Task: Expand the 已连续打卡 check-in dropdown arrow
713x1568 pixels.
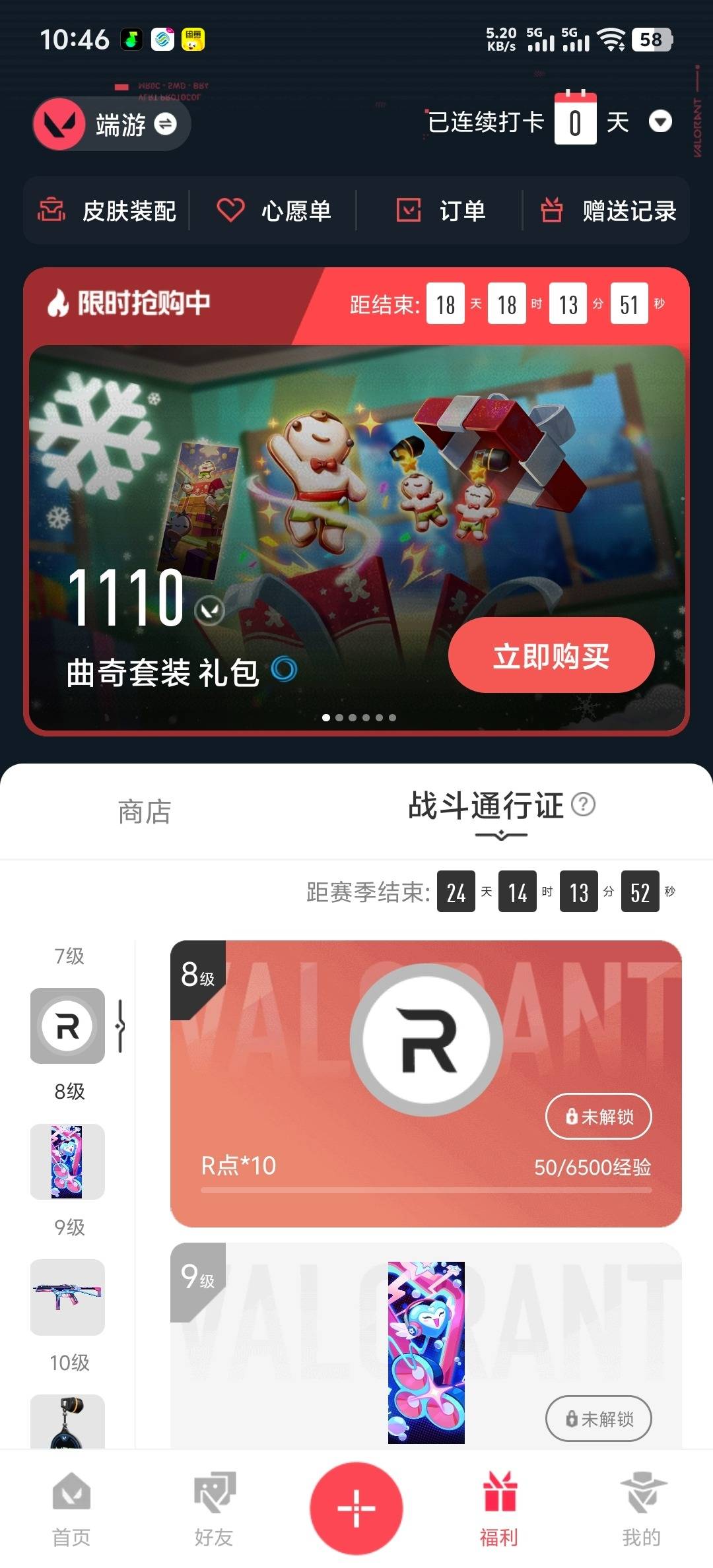Action: (x=660, y=122)
